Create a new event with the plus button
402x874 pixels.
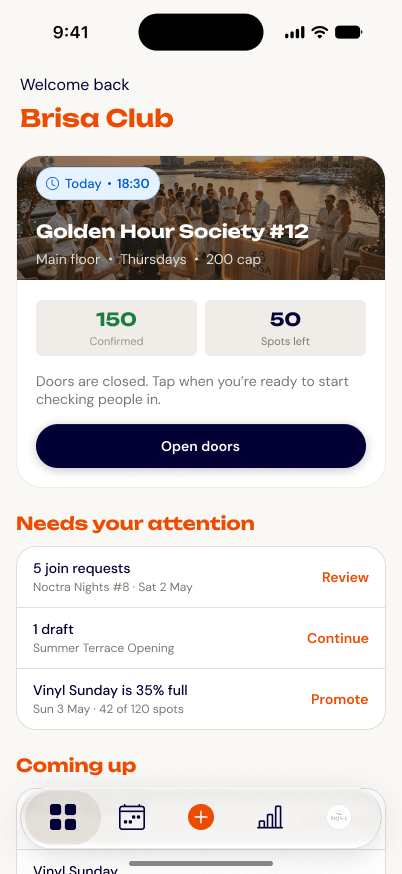[201, 817]
